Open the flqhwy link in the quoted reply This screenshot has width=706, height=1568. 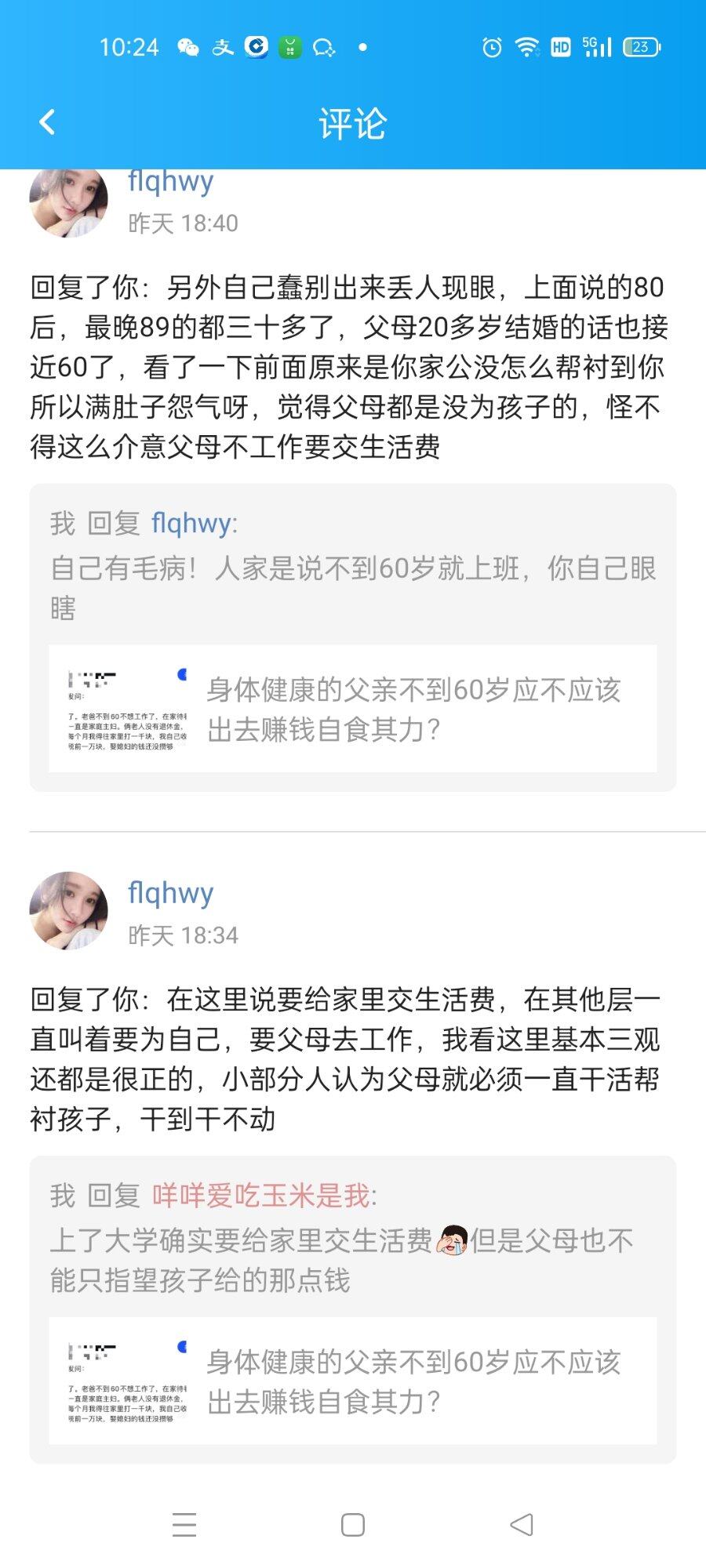tap(191, 524)
